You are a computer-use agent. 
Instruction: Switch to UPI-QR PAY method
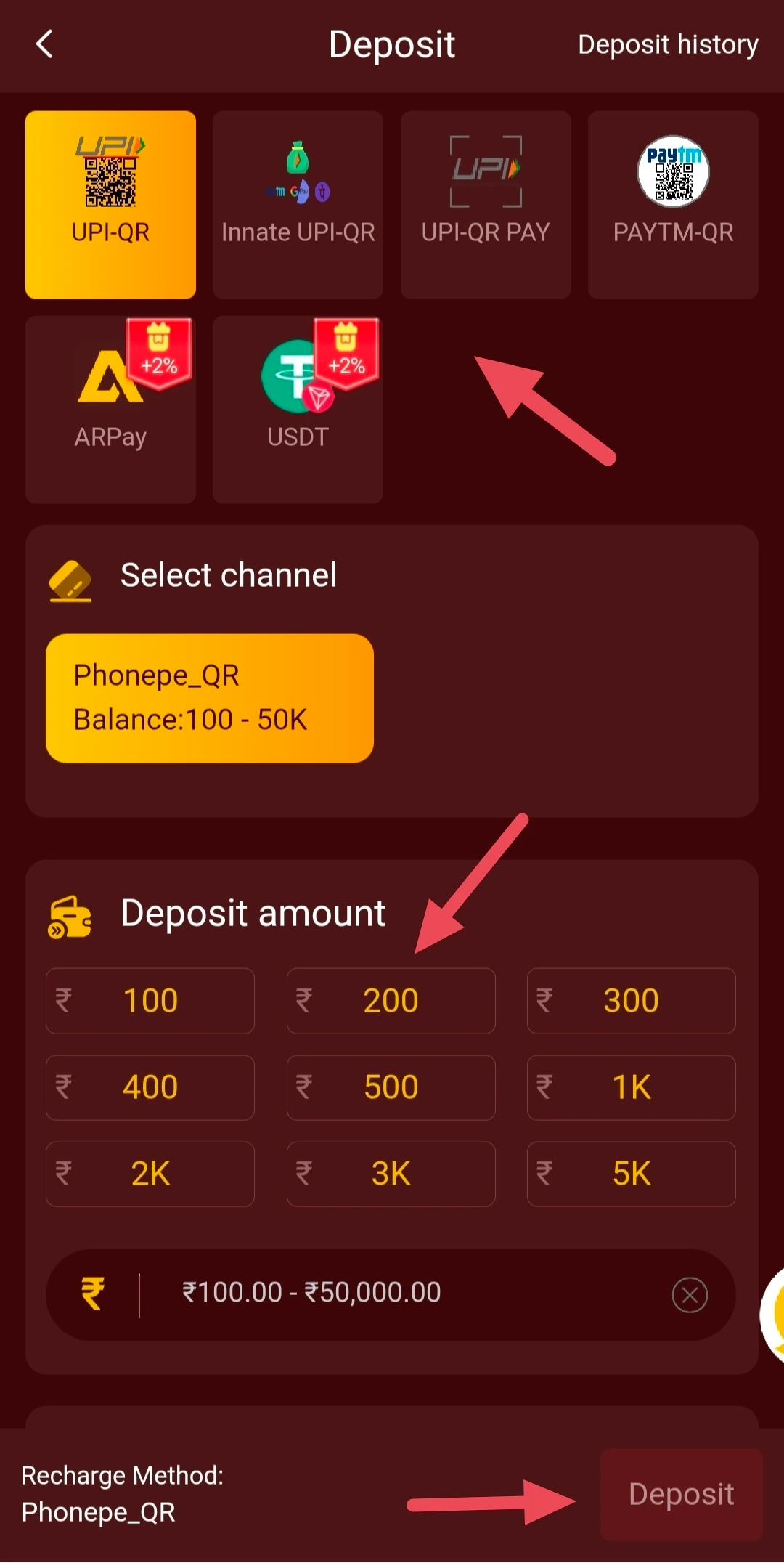click(486, 205)
